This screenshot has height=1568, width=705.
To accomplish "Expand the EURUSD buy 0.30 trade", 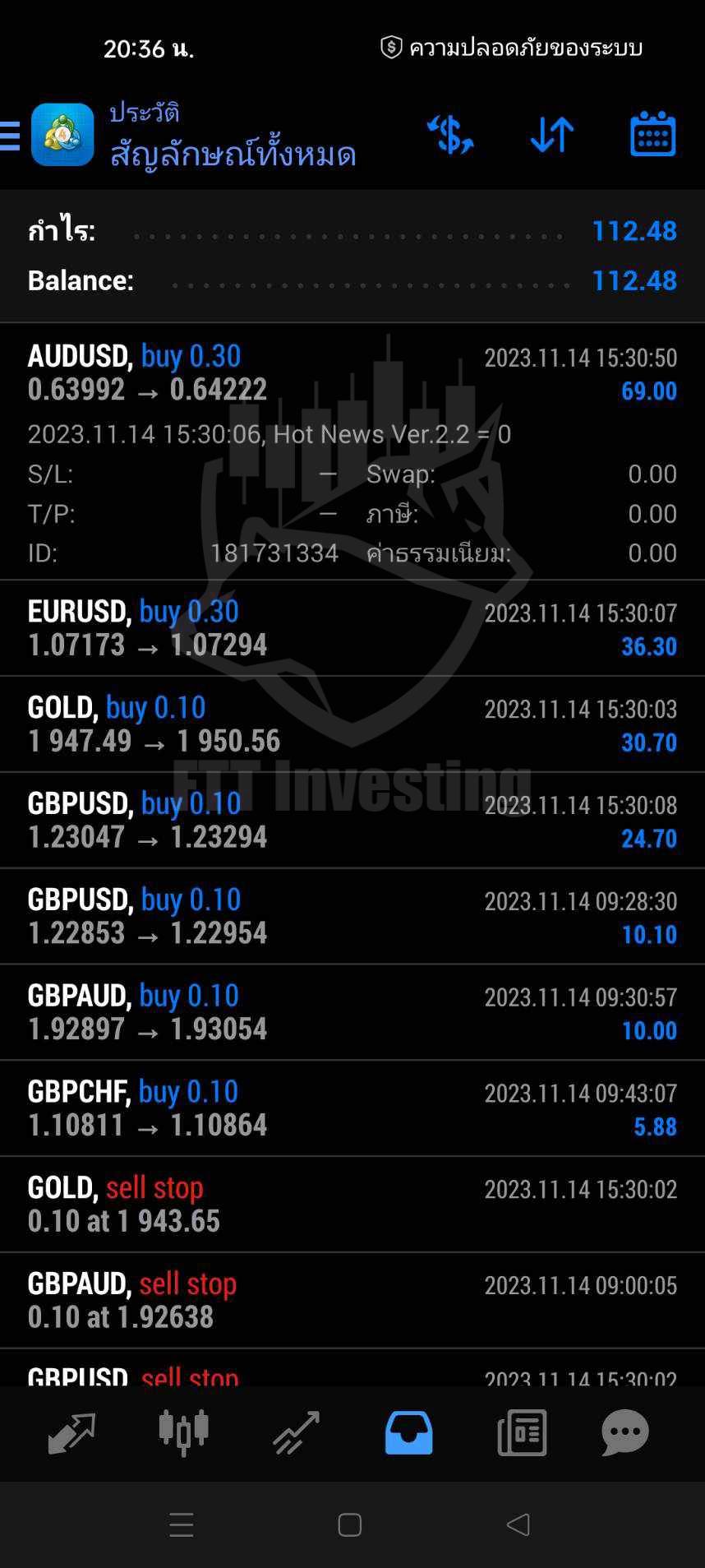I will [352, 628].
